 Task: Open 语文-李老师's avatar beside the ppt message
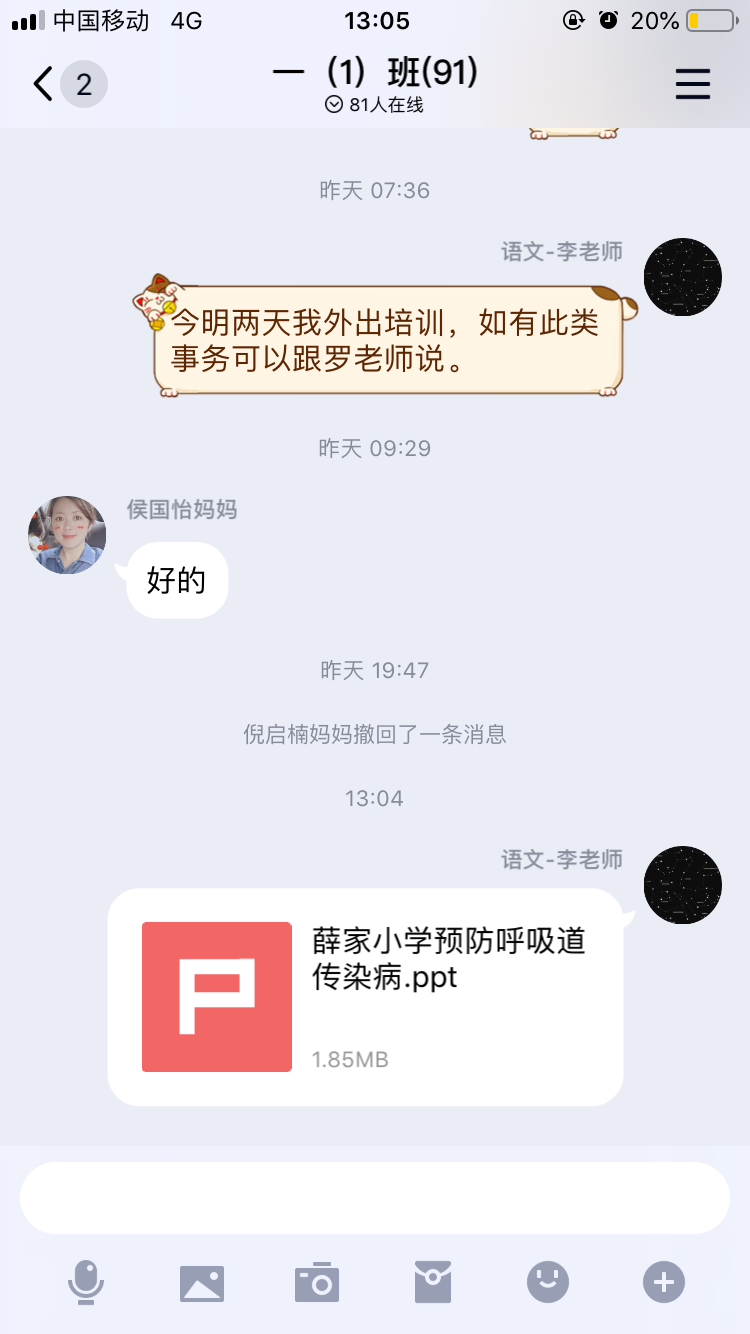683,885
